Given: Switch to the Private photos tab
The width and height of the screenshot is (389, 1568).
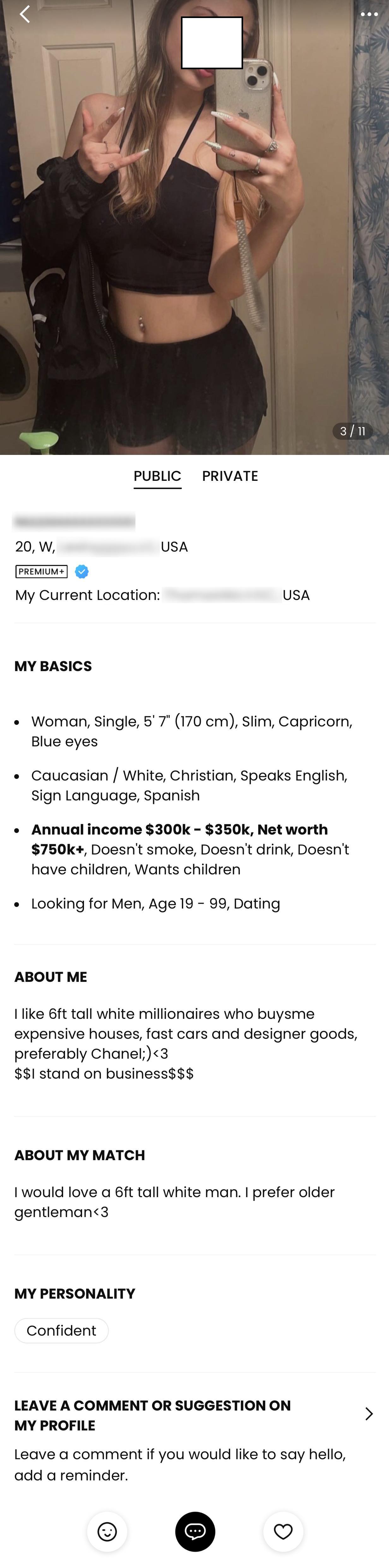Looking at the screenshot, I should (x=230, y=476).
